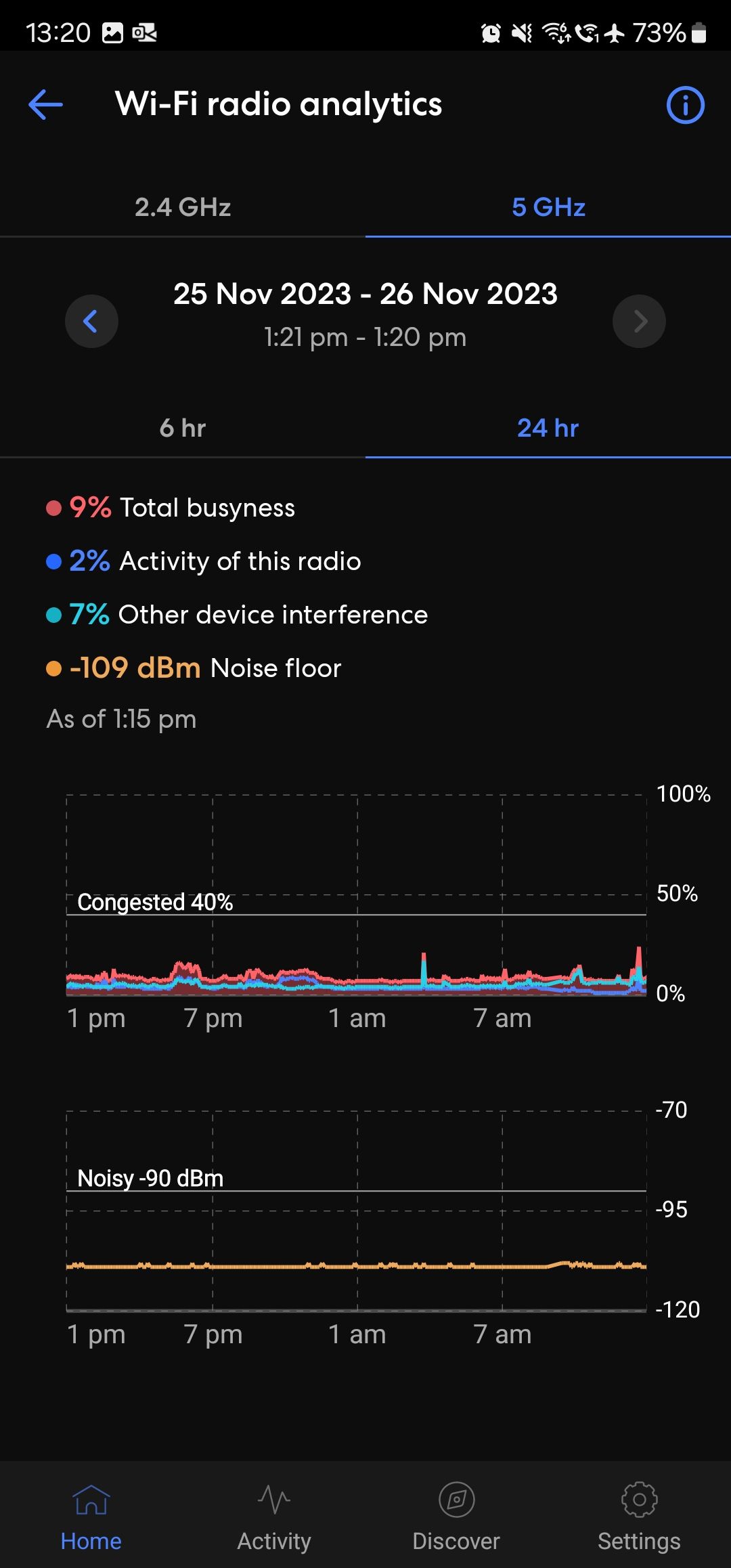Screen dimensions: 731x1568
Task: Open the Home tab
Action: click(x=91, y=1514)
